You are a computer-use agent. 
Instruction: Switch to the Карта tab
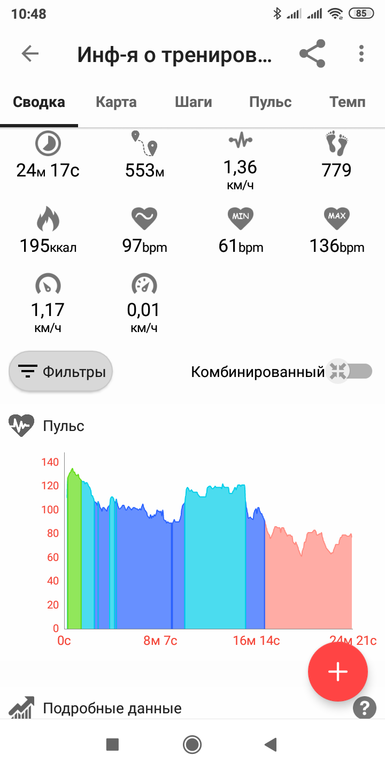[116, 102]
